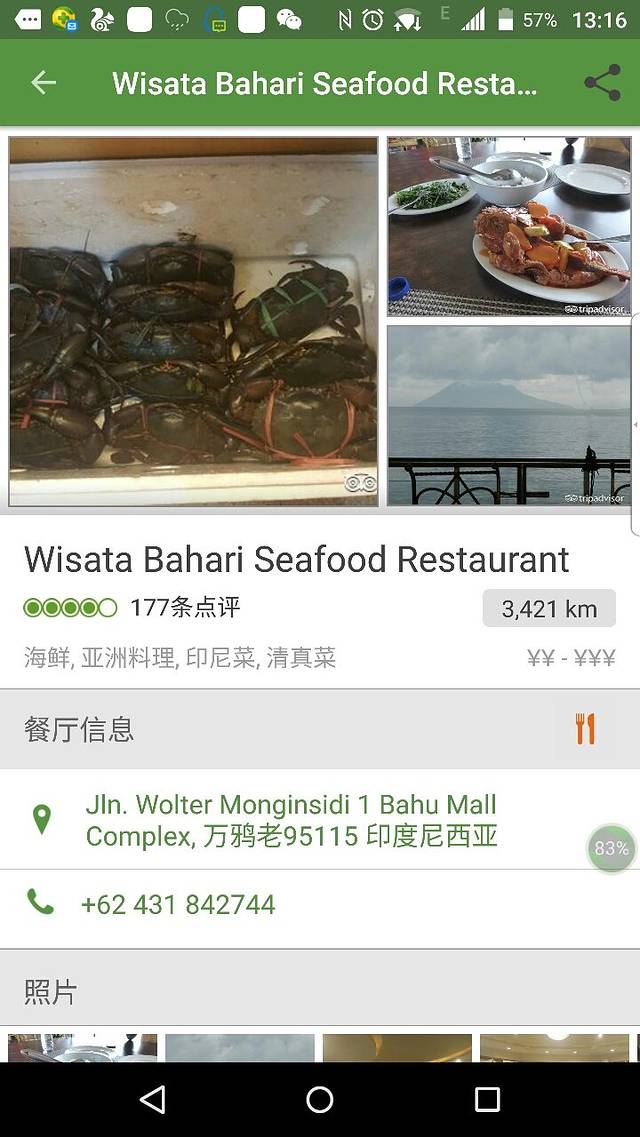The image size is (640, 1137).
Task: Open the recent apps overview
Action: tap(487, 1100)
